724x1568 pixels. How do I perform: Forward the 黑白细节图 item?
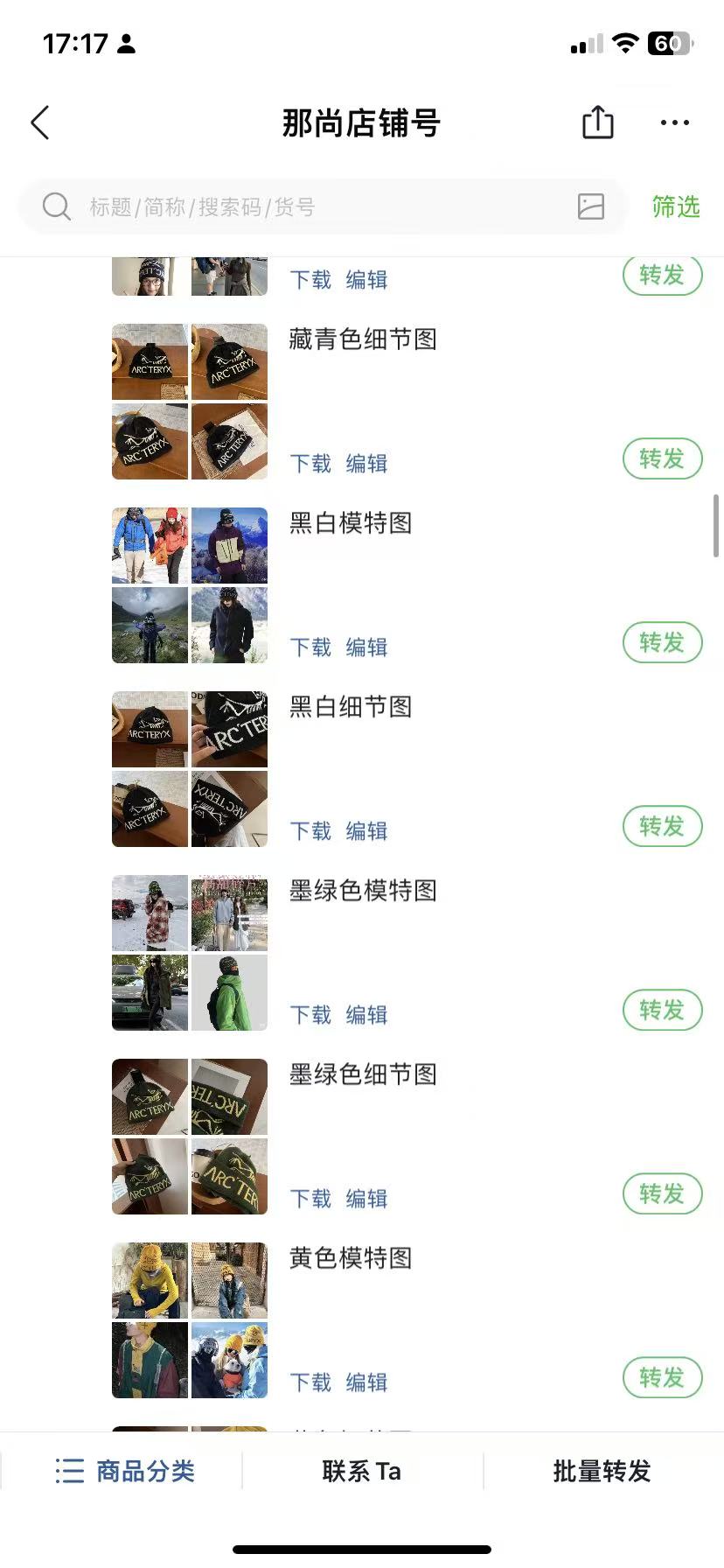tap(662, 826)
